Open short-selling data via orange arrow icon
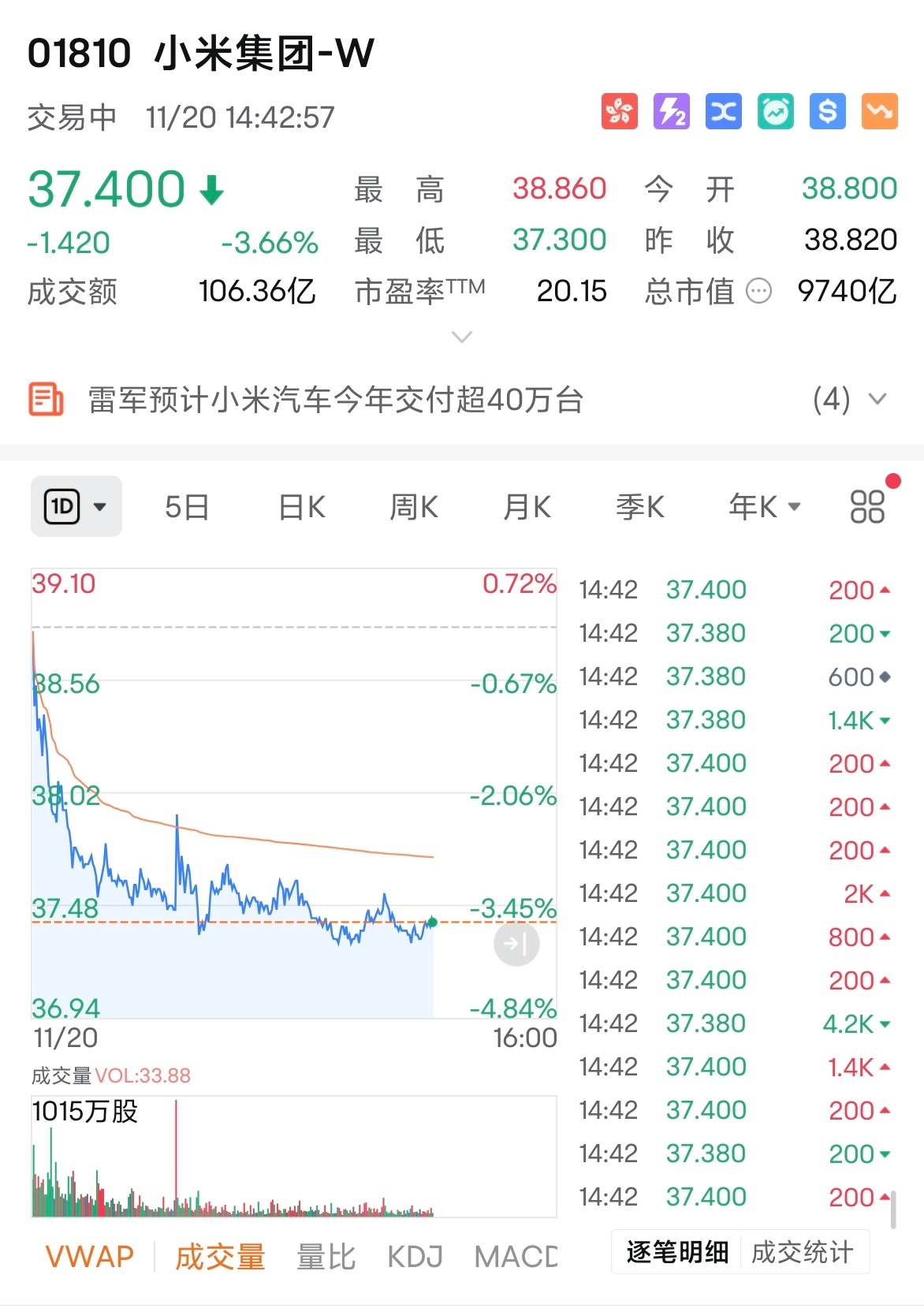This screenshot has height=1312, width=924. pos(879,112)
